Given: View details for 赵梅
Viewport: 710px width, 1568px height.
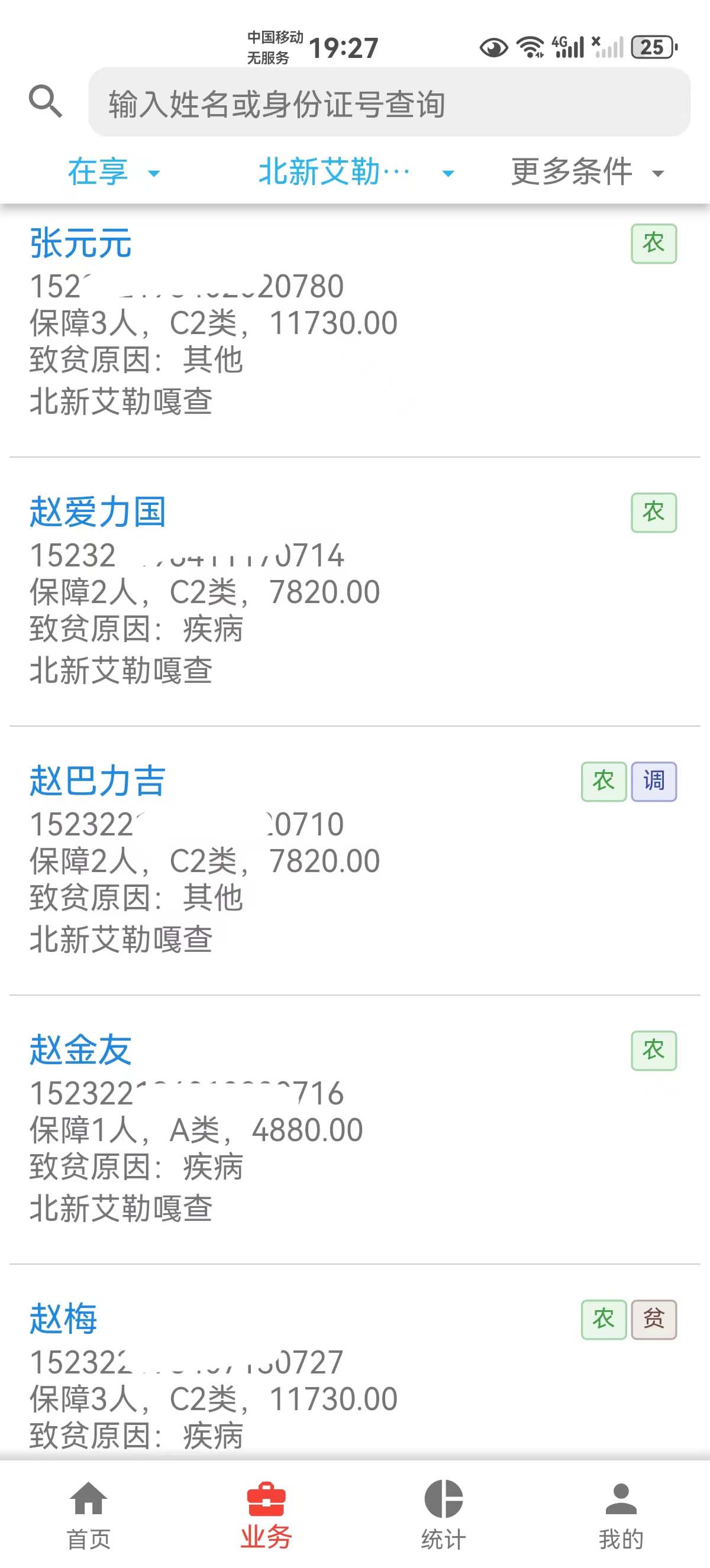Looking at the screenshot, I should click(x=355, y=1362).
